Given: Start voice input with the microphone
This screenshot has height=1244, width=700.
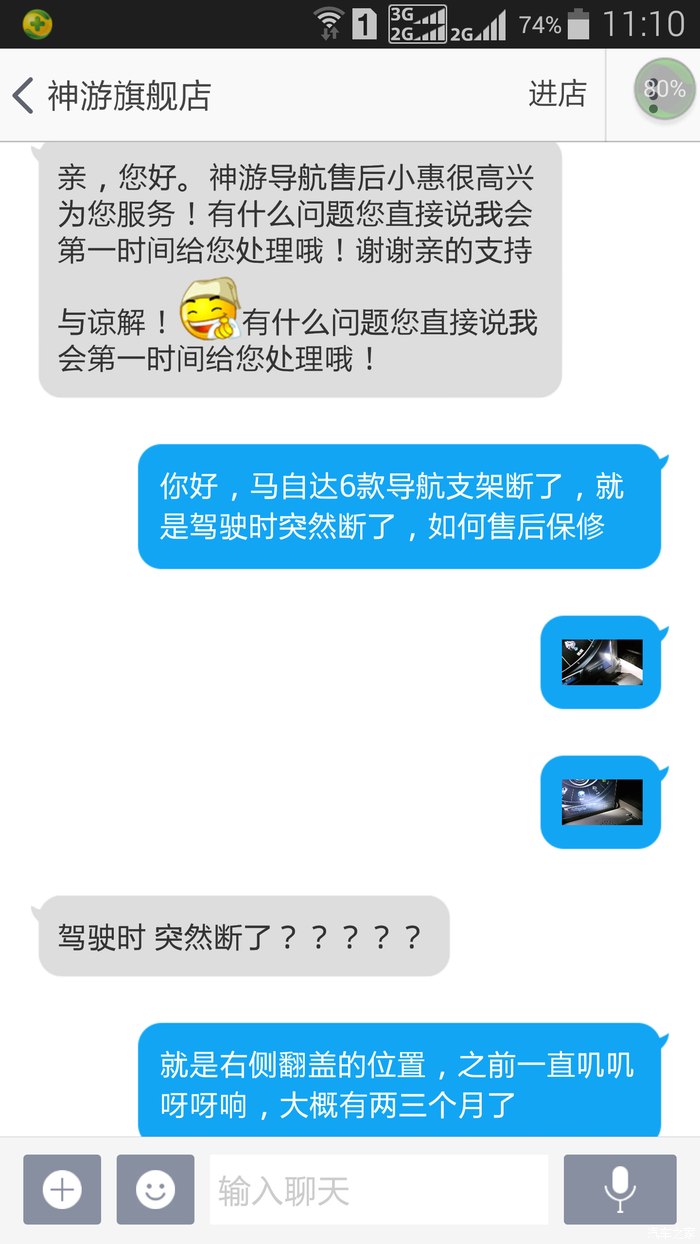Looking at the screenshot, I should [620, 1189].
